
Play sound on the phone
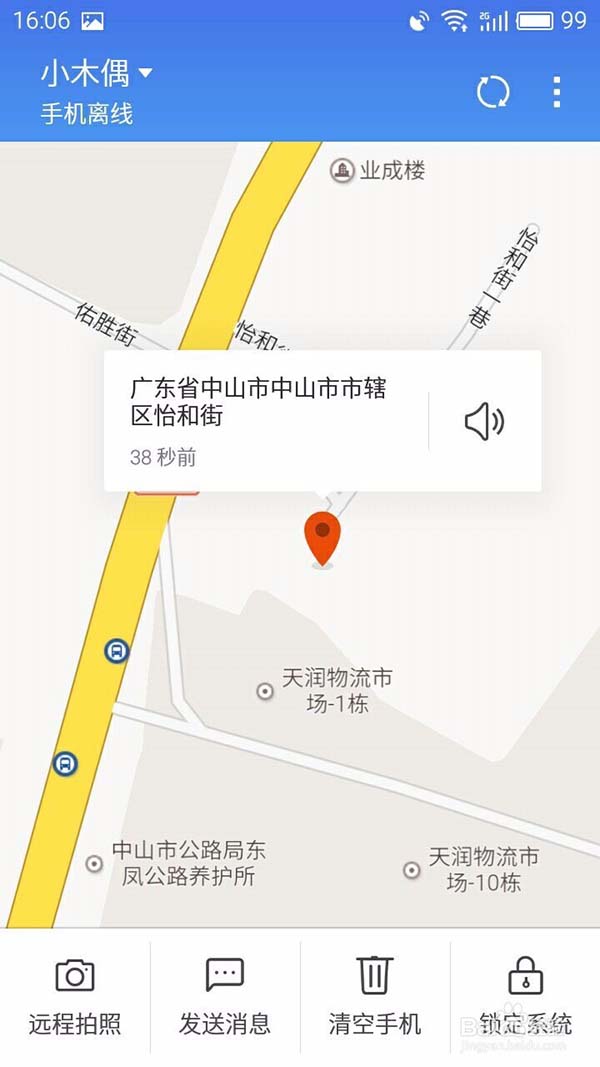(x=484, y=422)
